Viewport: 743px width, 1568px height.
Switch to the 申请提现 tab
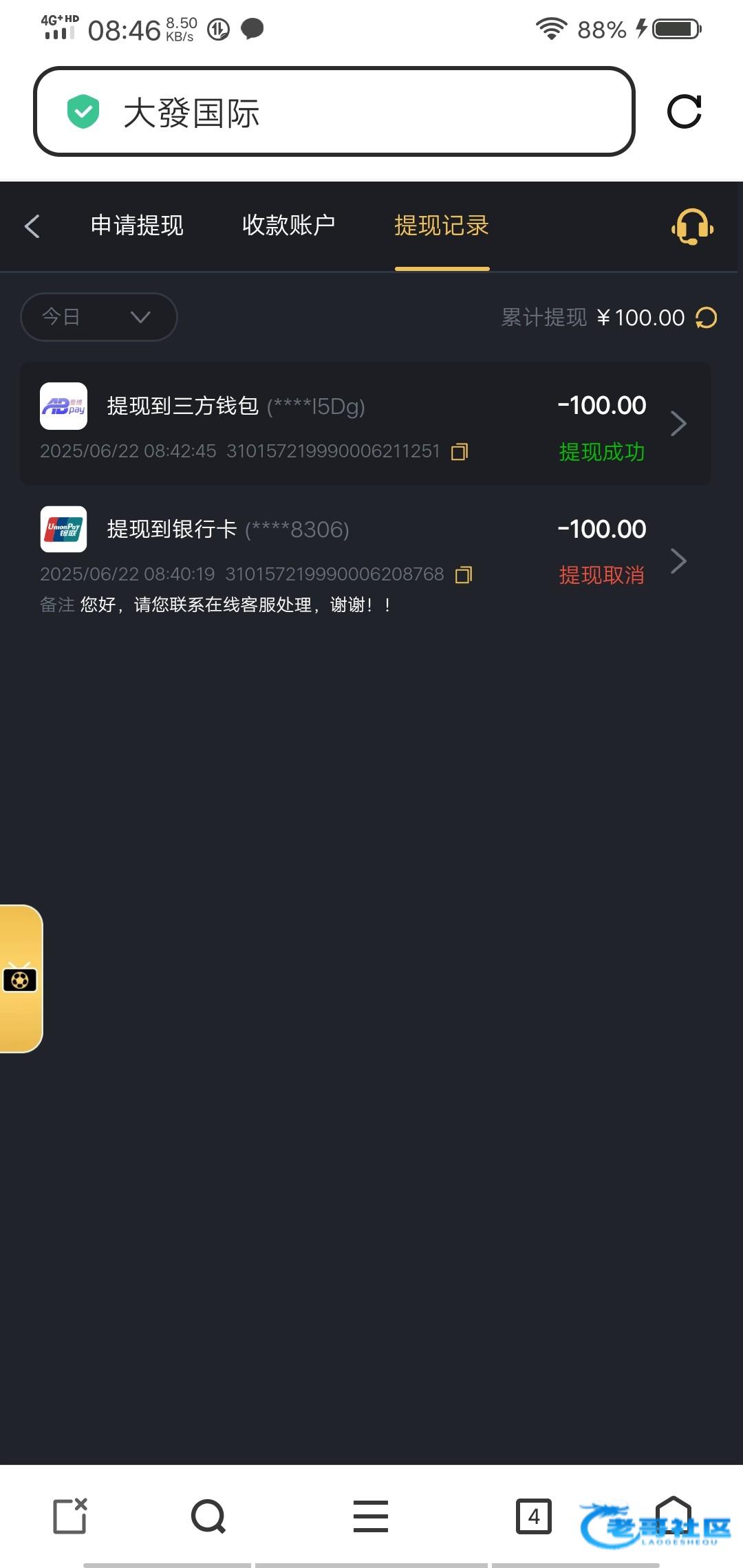137,226
